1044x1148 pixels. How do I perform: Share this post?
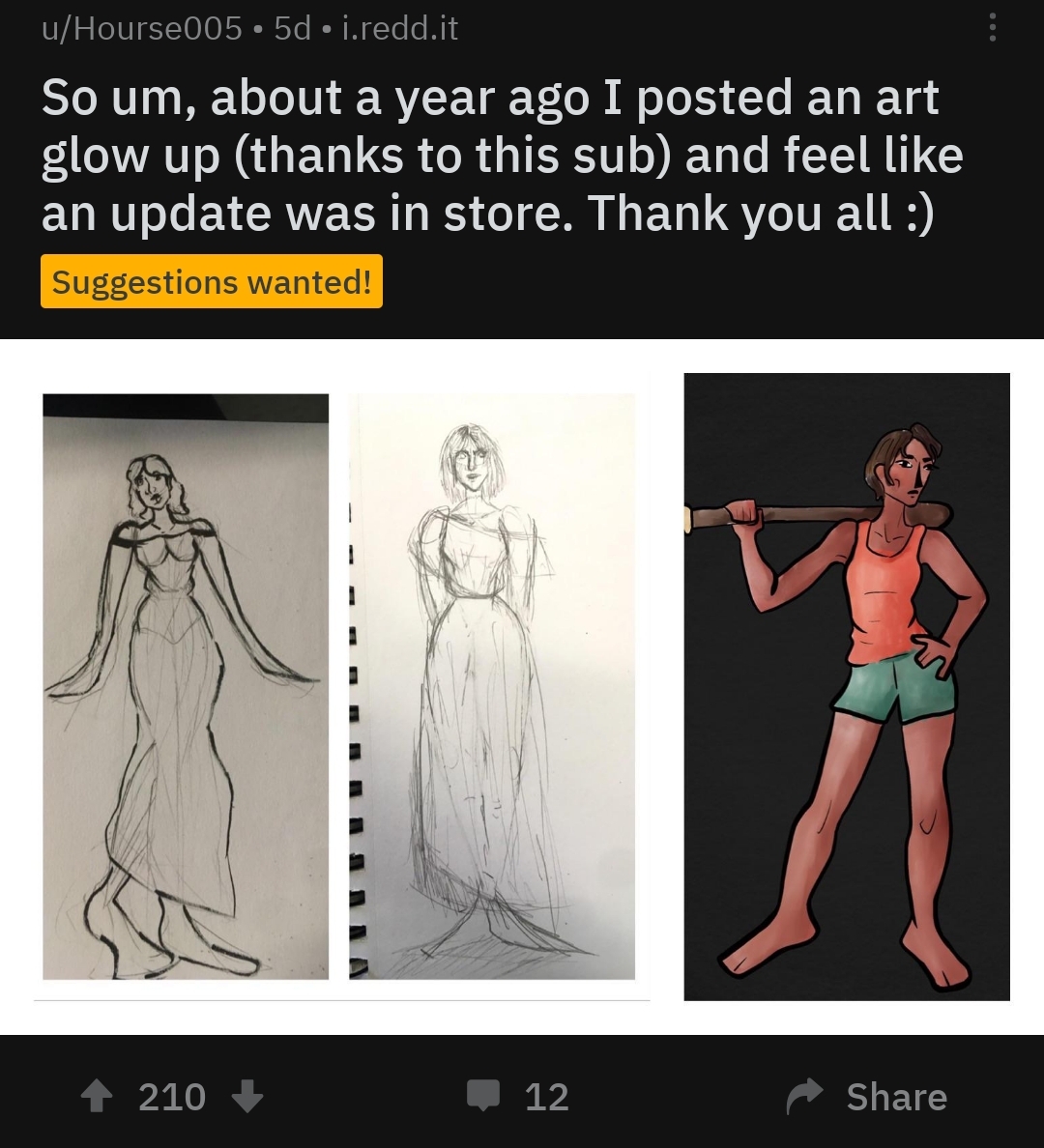867,1096
